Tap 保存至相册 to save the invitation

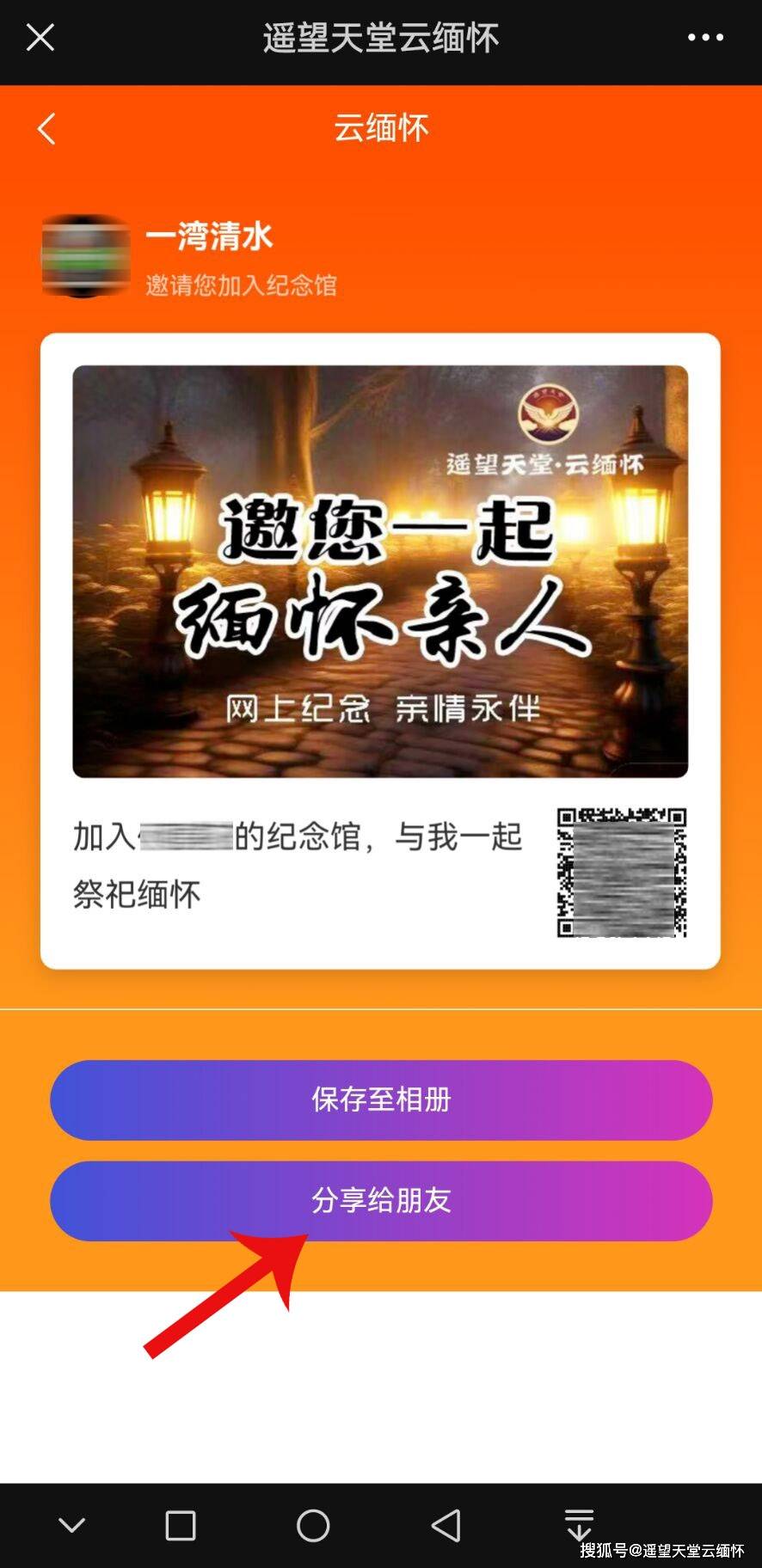(x=381, y=1099)
